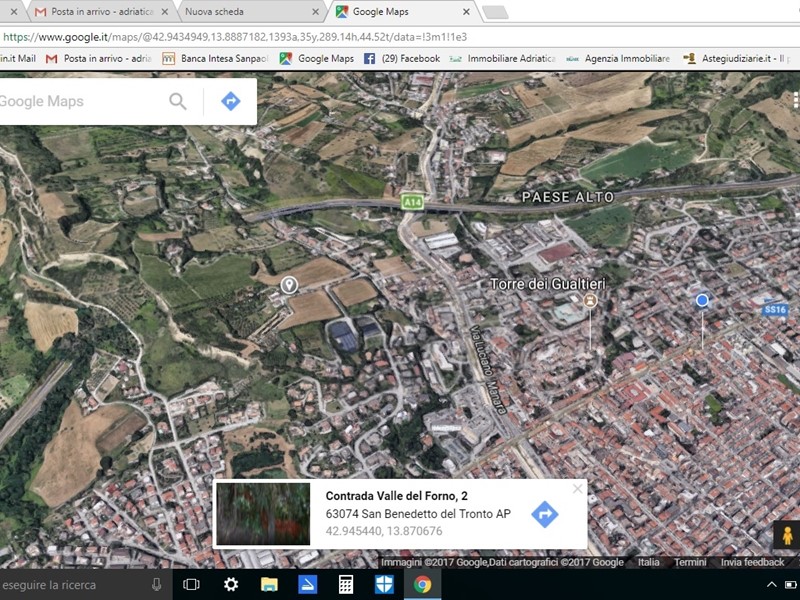Tap the Torre dei Gualtieri marker
Viewport: 800px width, 600px height.
[591, 300]
